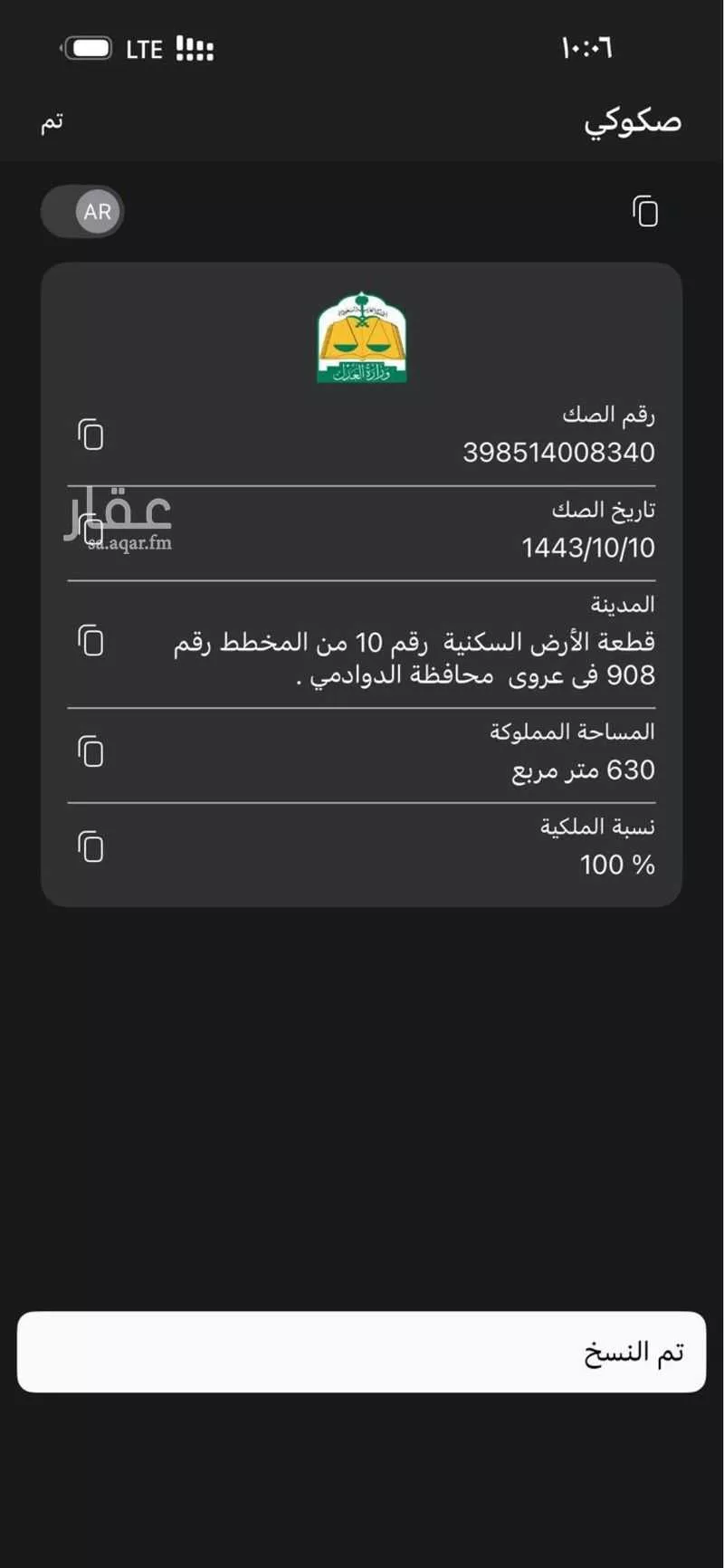
Task: Select the deed date text 1443/10/10
Action: tap(588, 548)
